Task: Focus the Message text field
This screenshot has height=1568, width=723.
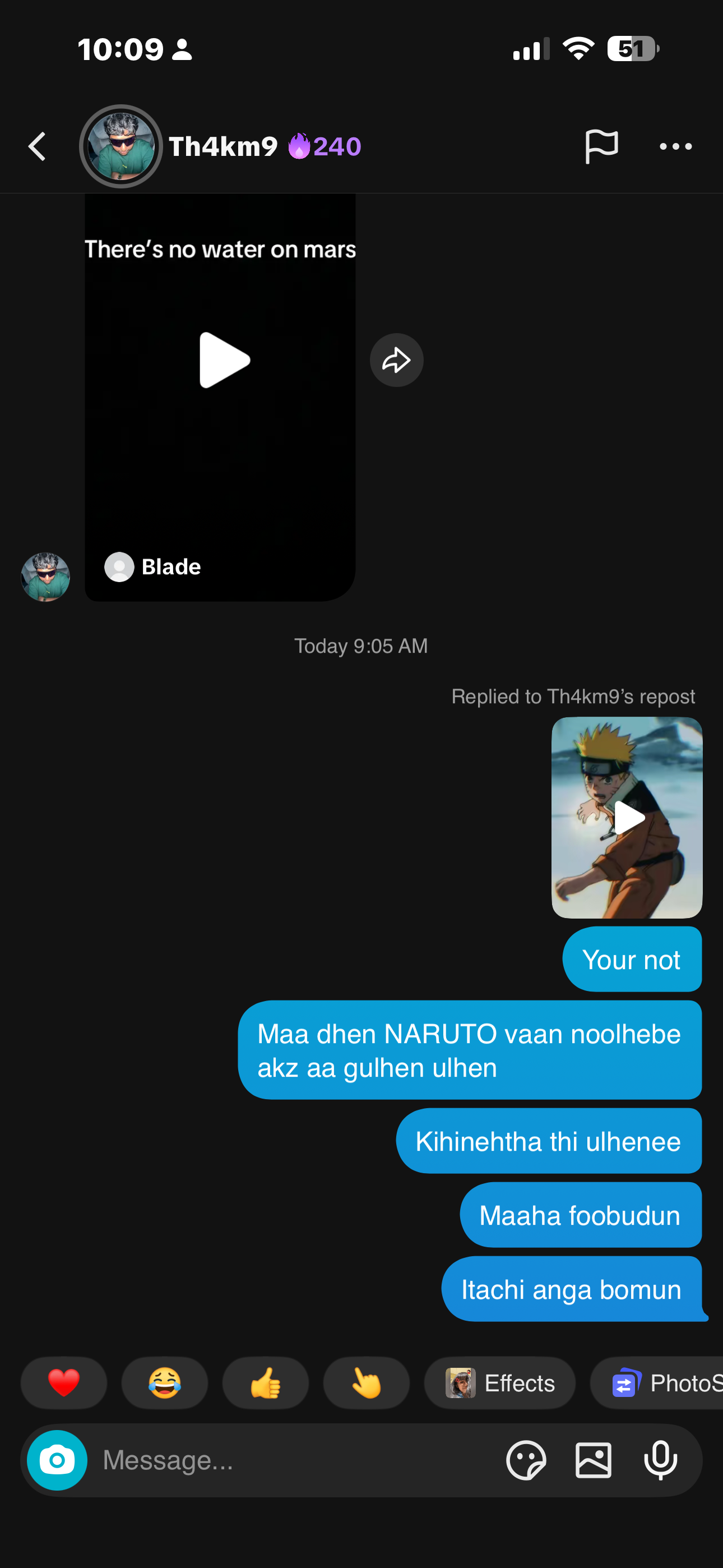Action: tap(292, 1460)
